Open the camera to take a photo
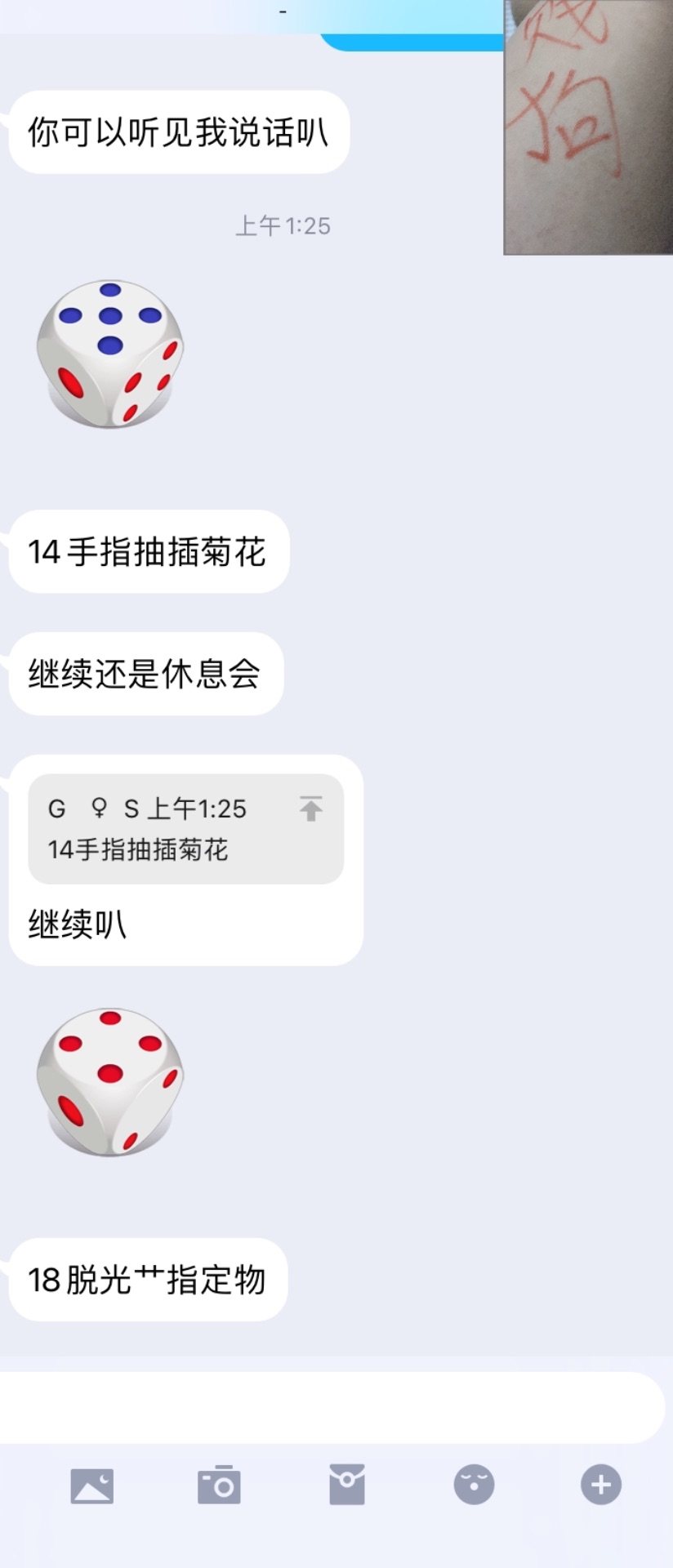 [219, 1486]
